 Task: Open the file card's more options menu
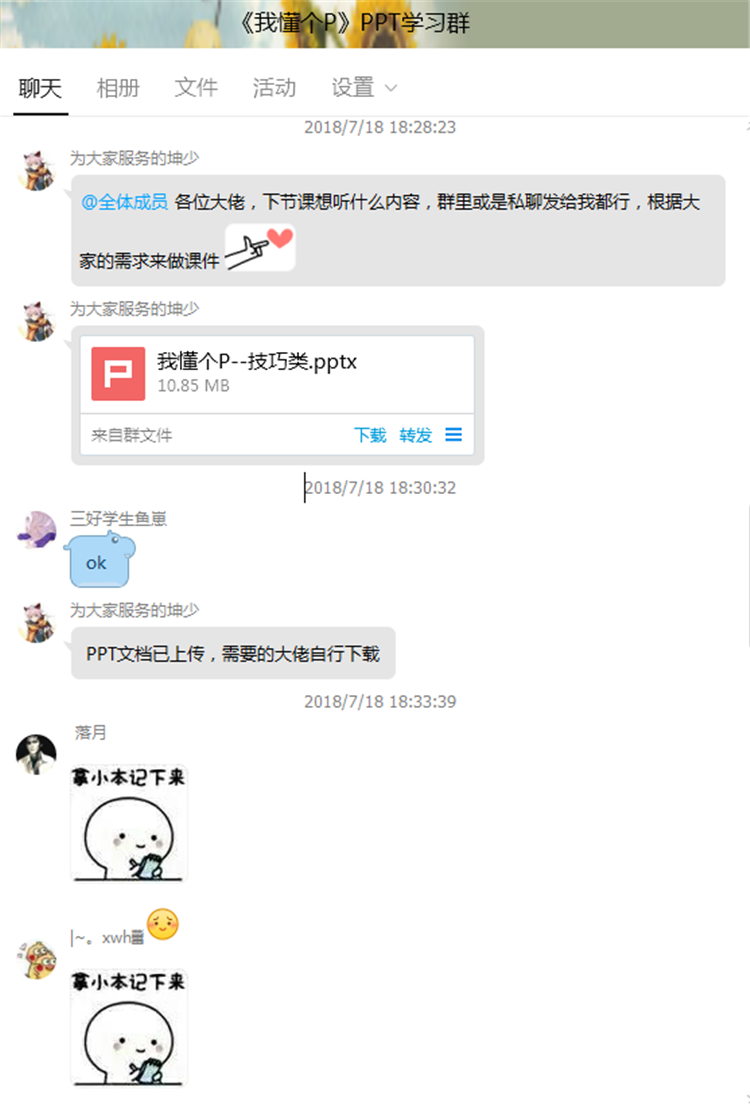[454, 435]
